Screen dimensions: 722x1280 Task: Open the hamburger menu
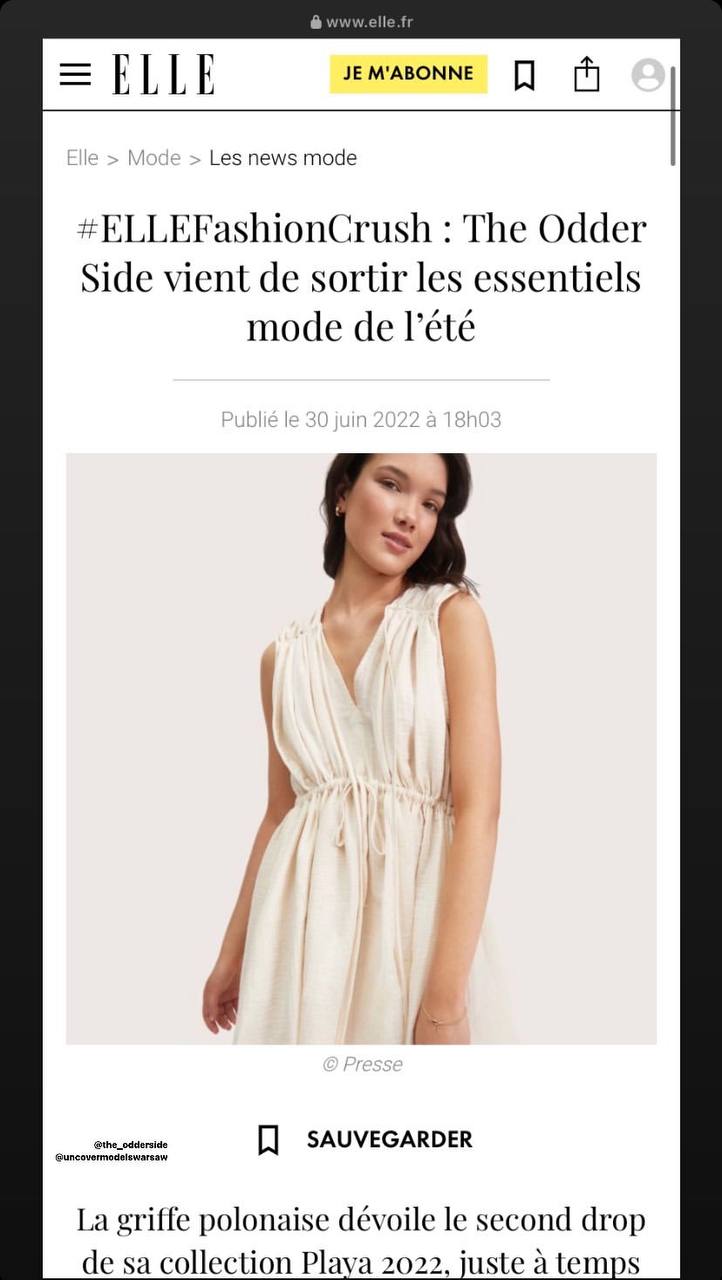(x=75, y=75)
